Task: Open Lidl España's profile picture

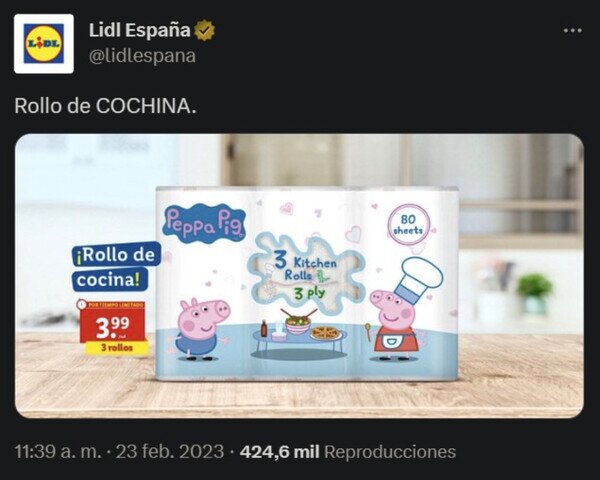Action: point(44,44)
